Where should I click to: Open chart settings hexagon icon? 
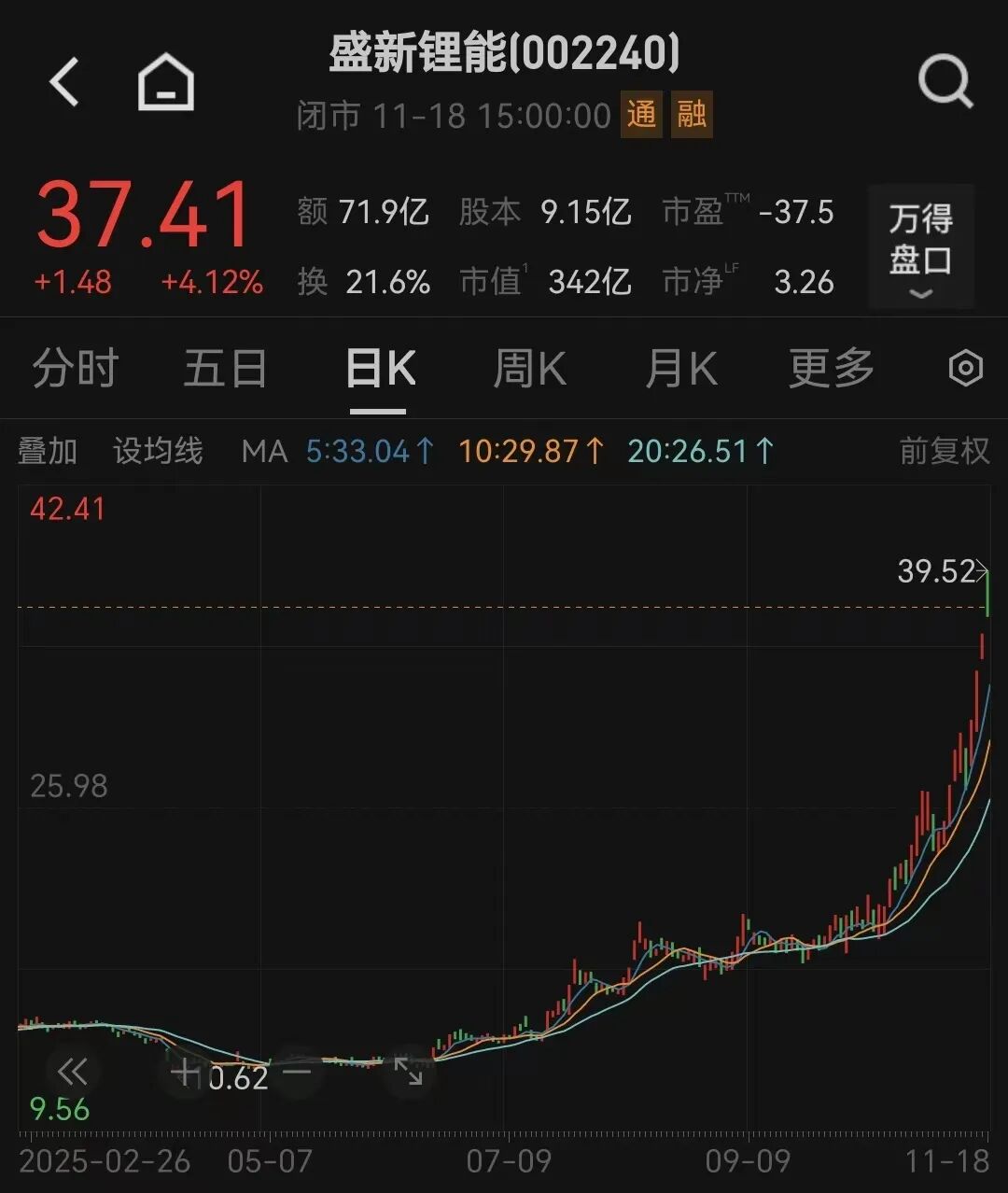(x=965, y=369)
